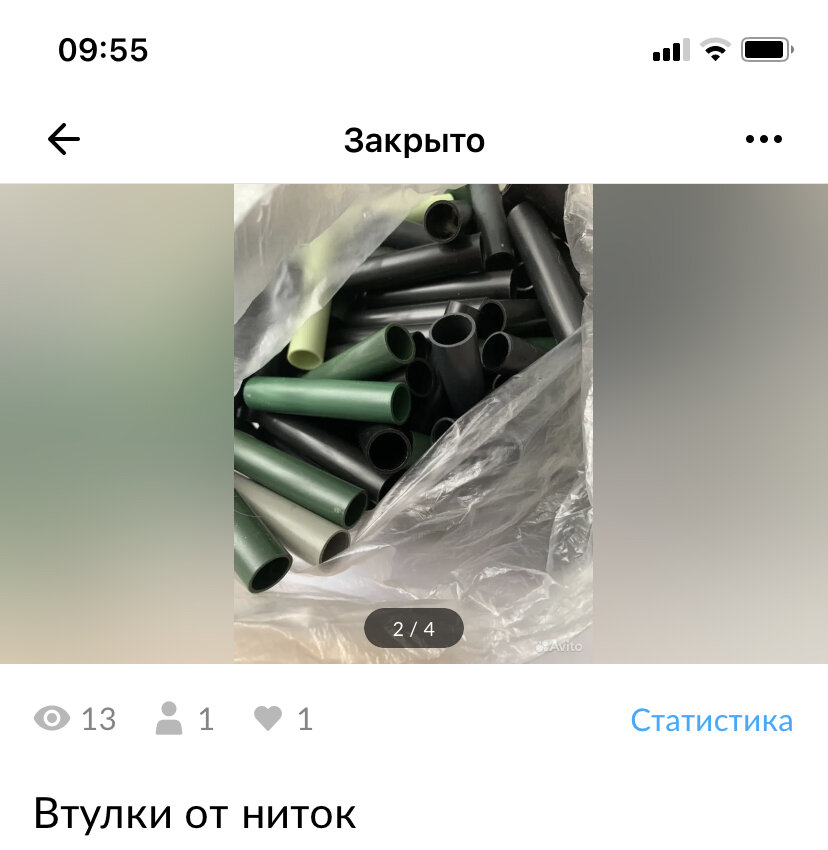Tap the left arrow to leave this screen

[62, 139]
